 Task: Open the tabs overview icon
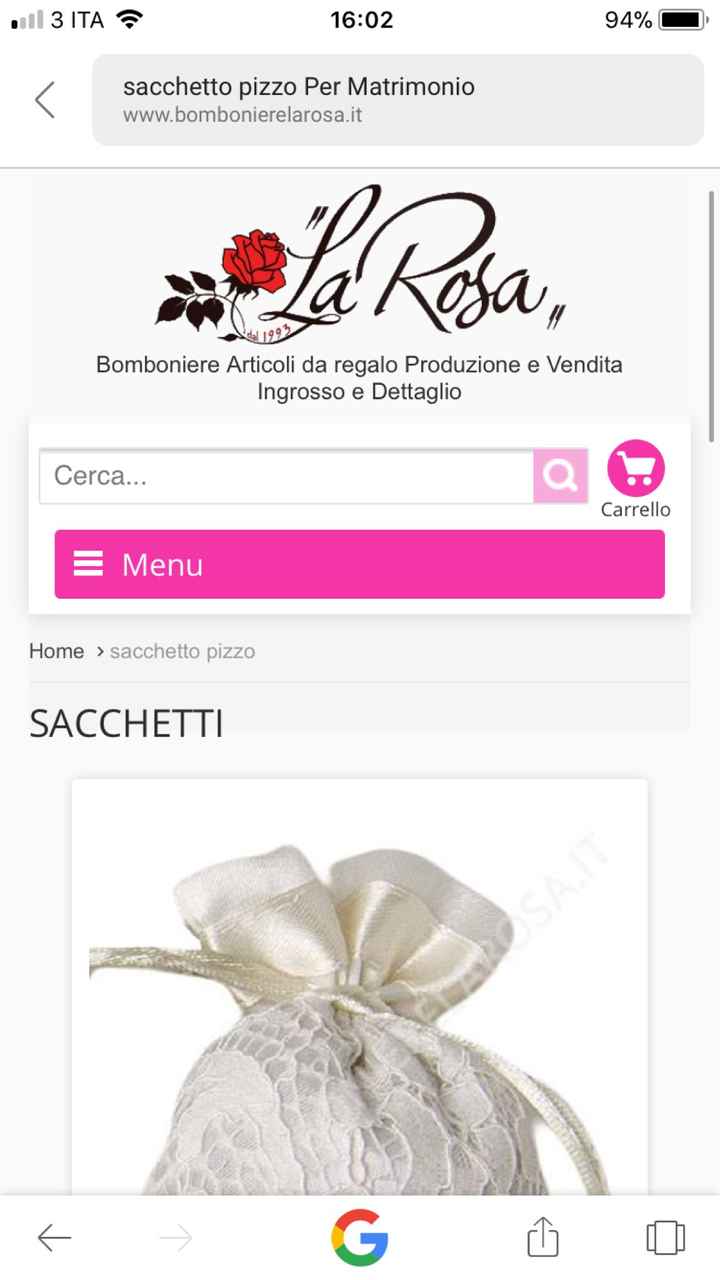click(666, 1237)
